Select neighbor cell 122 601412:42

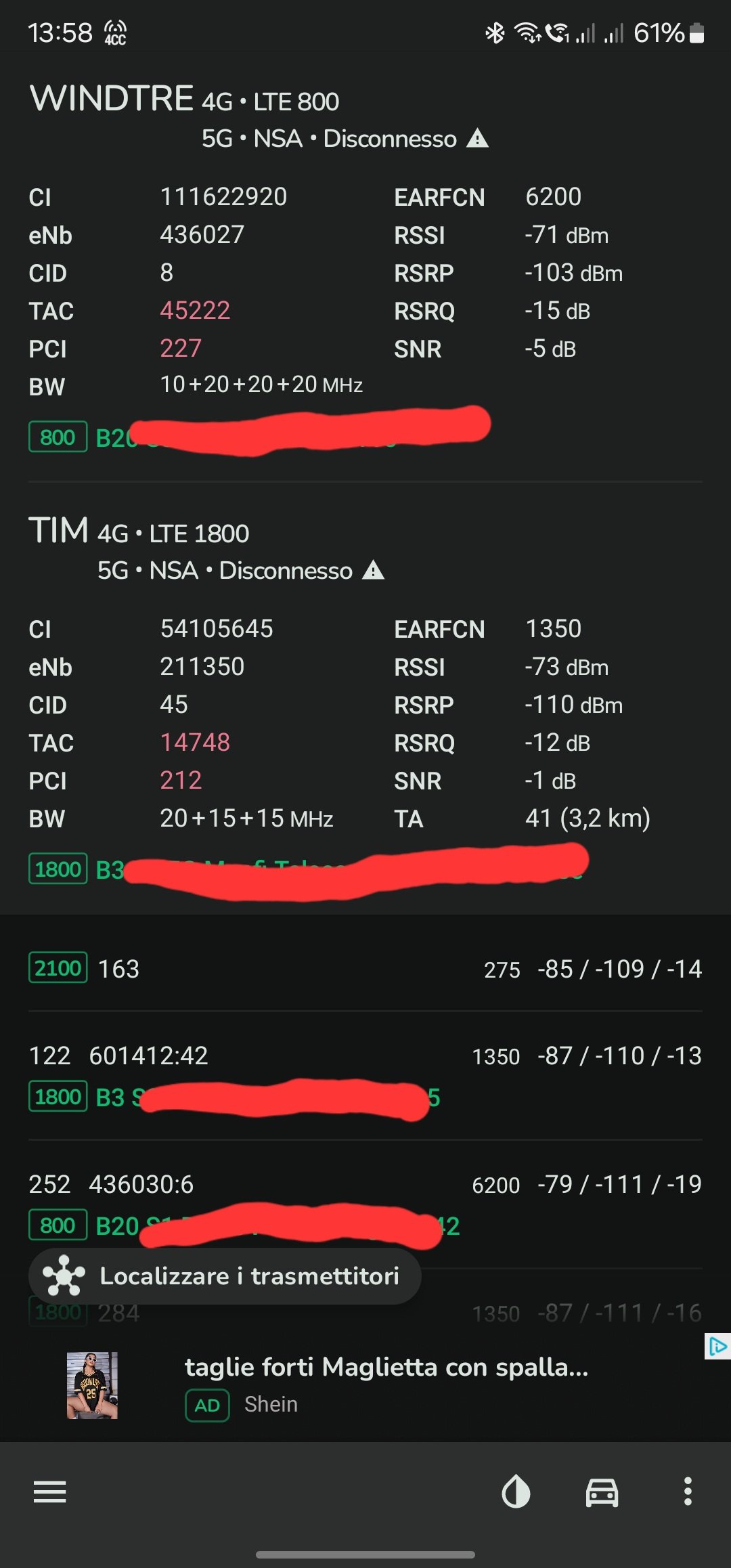pos(365,1075)
